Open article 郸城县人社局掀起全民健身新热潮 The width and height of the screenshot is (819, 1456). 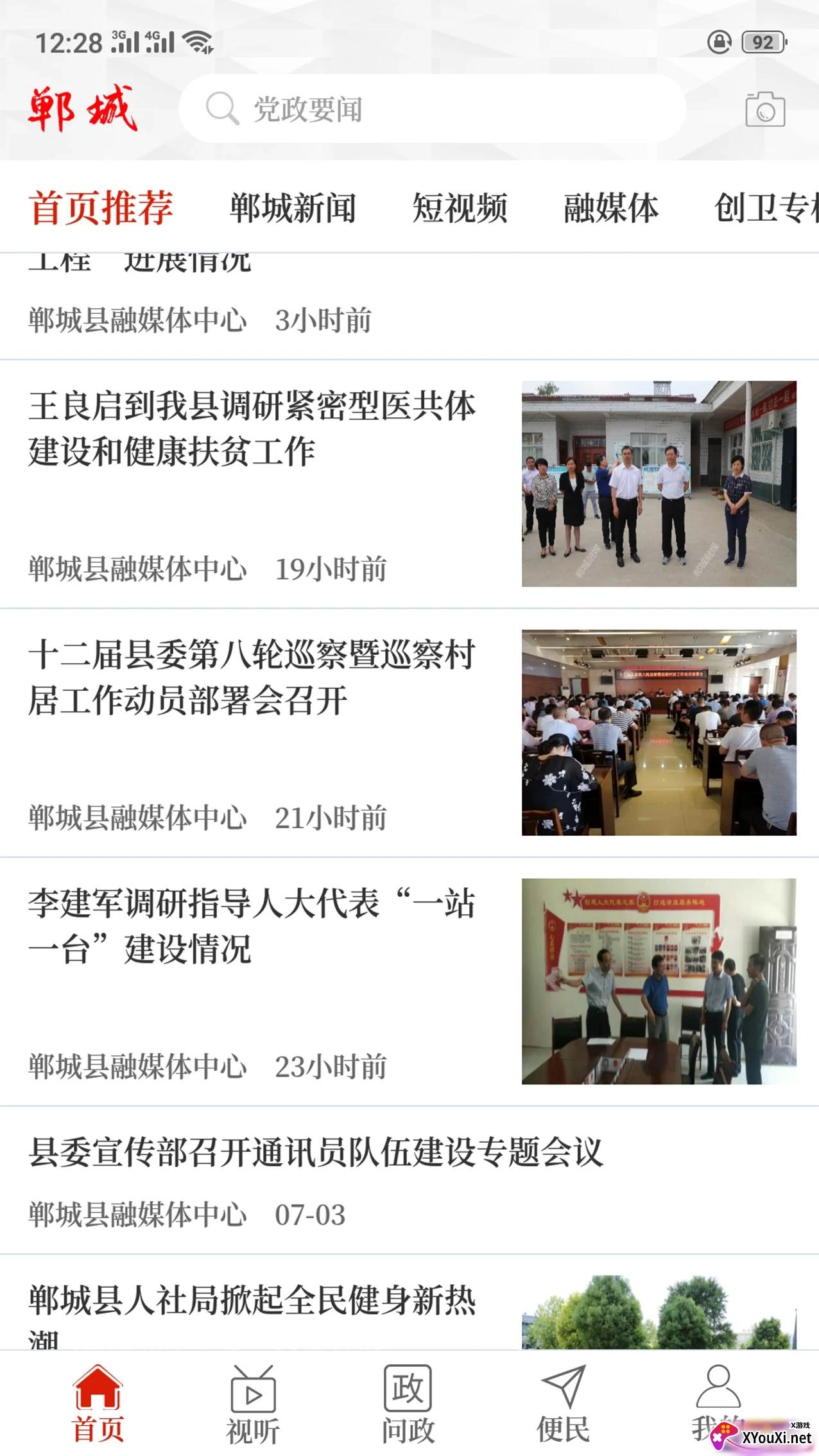410,1302
